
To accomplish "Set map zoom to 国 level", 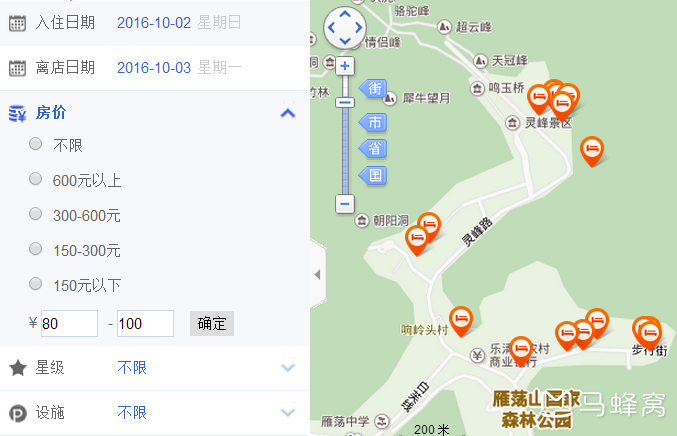I will pos(374,174).
